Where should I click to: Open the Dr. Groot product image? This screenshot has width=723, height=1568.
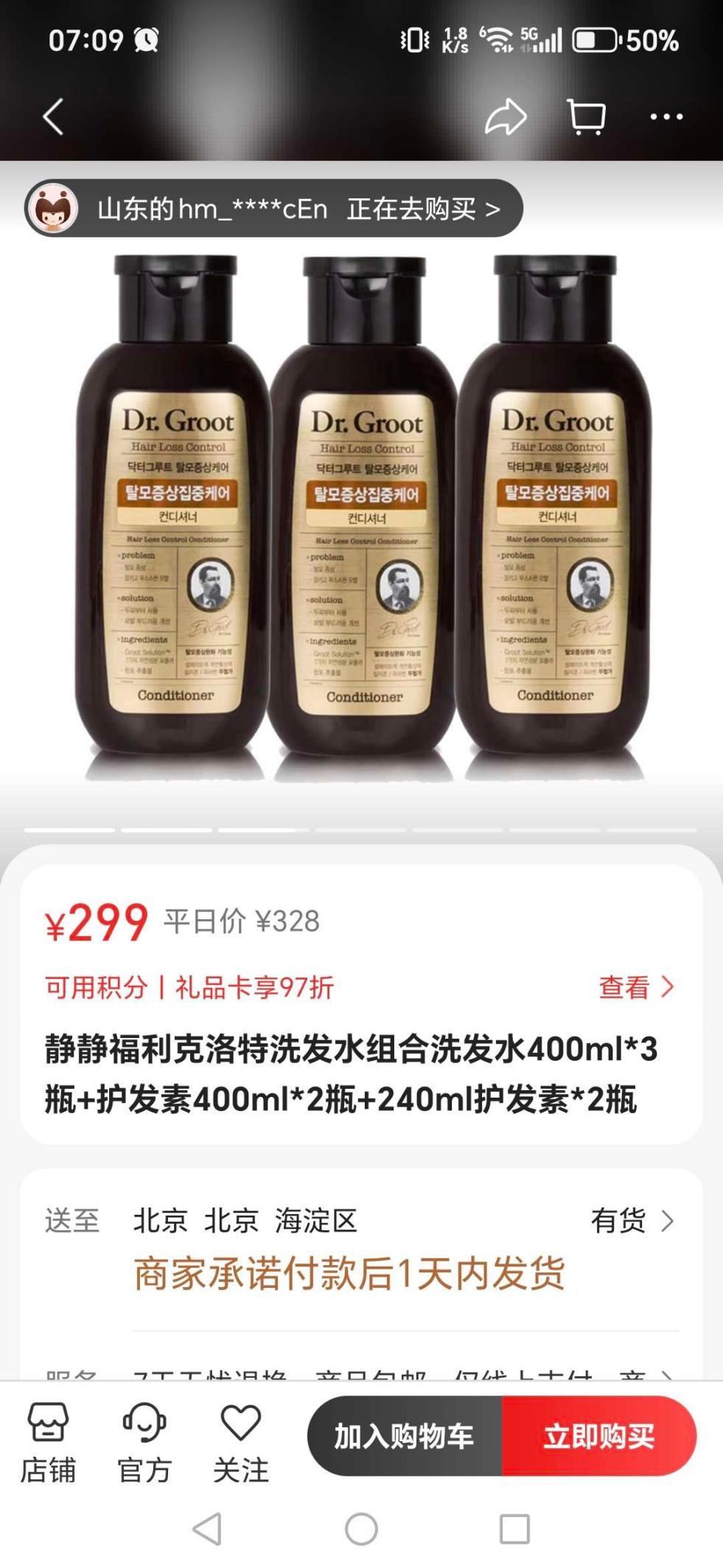(361, 516)
